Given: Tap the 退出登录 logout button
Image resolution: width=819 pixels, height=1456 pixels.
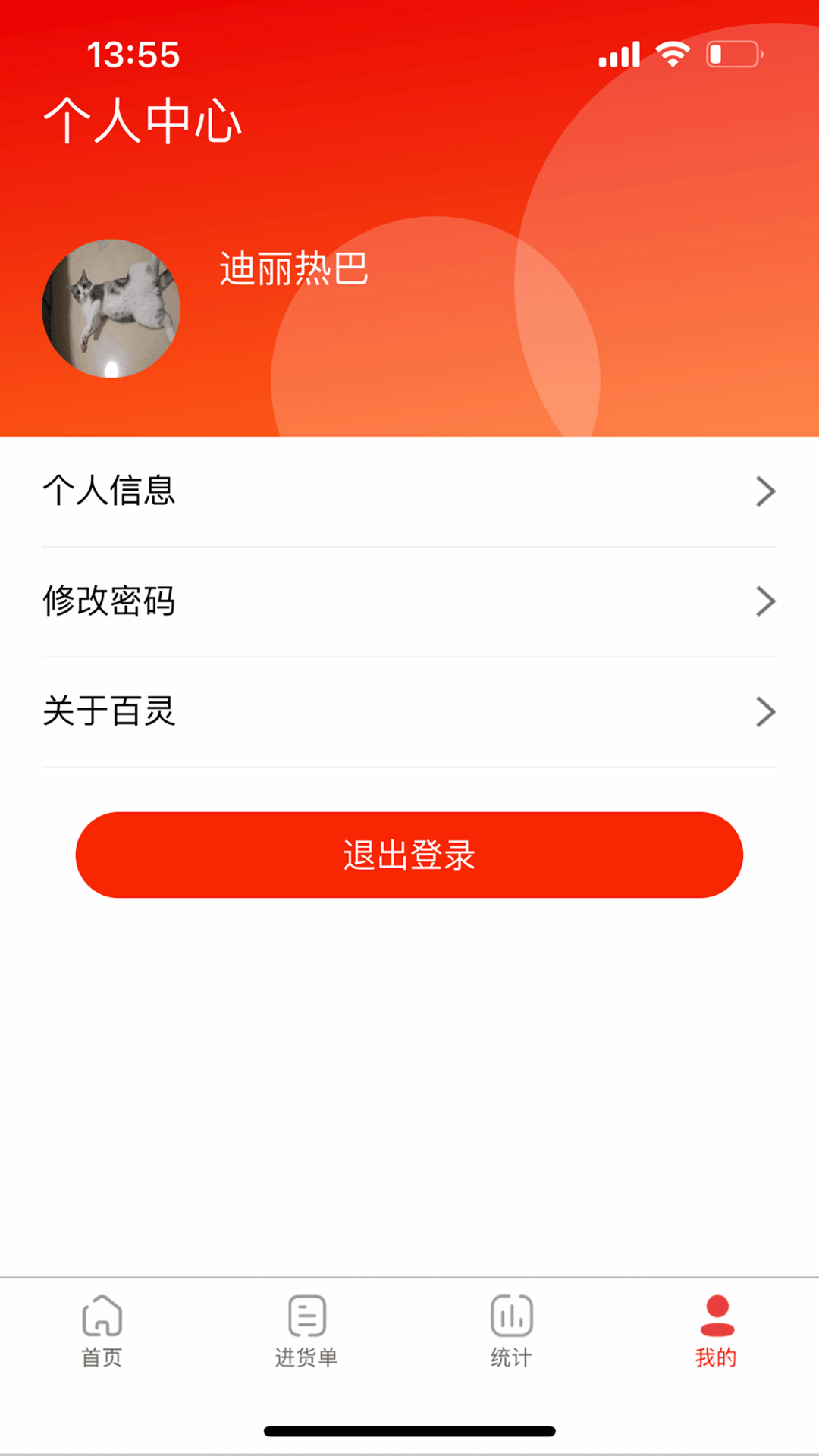Looking at the screenshot, I should click(x=409, y=854).
